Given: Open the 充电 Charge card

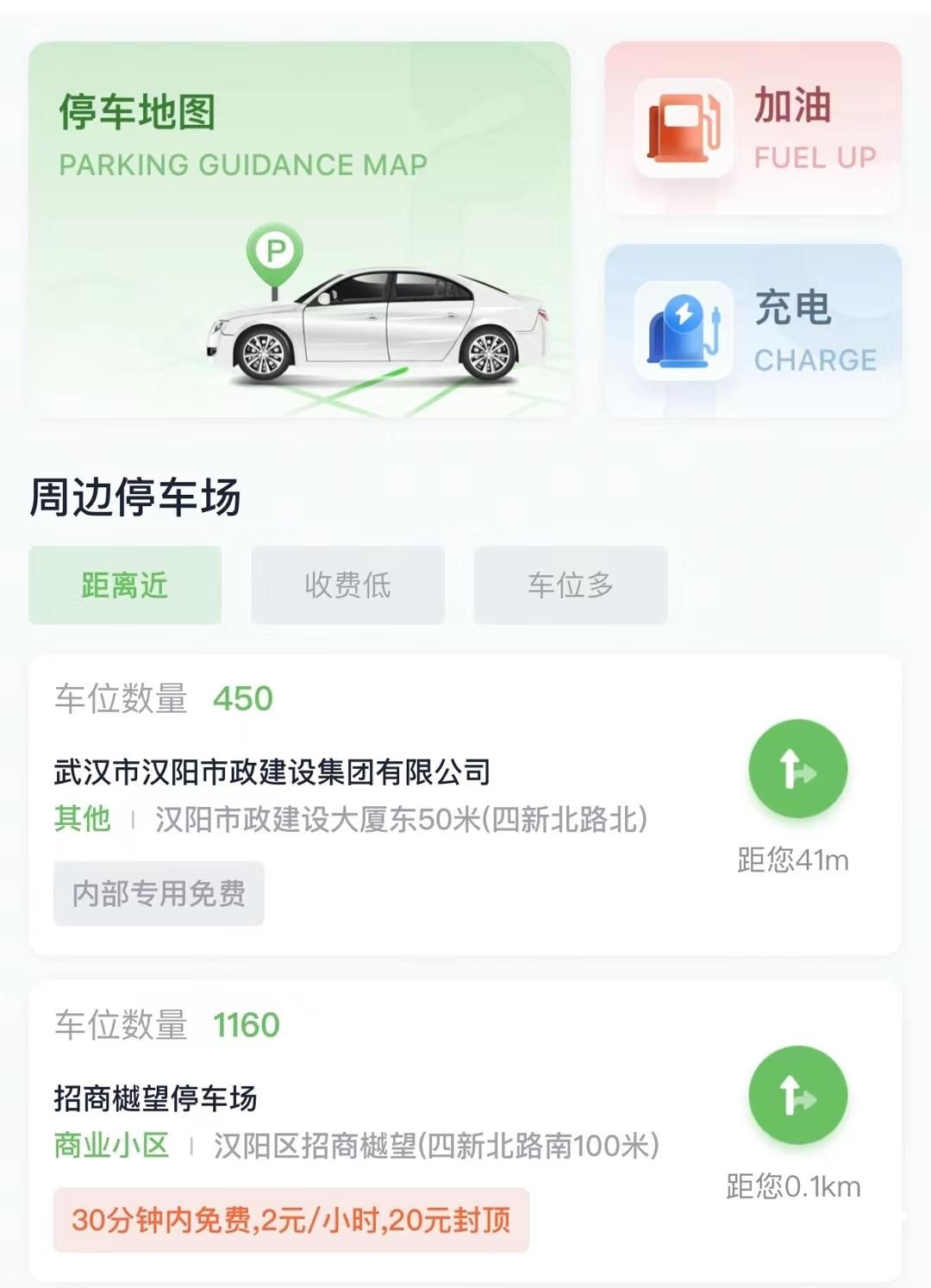Looking at the screenshot, I should [753, 330].
